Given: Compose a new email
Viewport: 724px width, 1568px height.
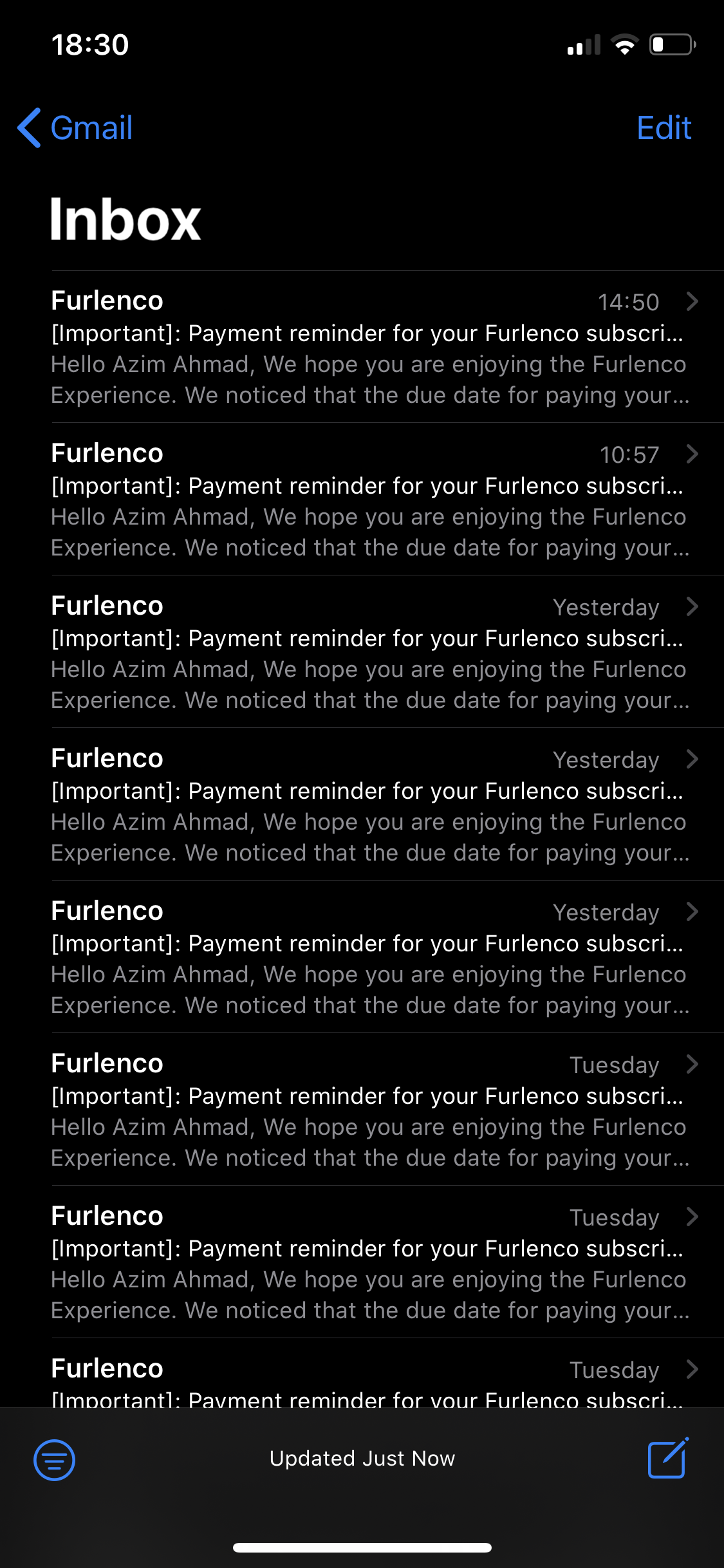Looking at the screenshot, I should click(667, 1458).
